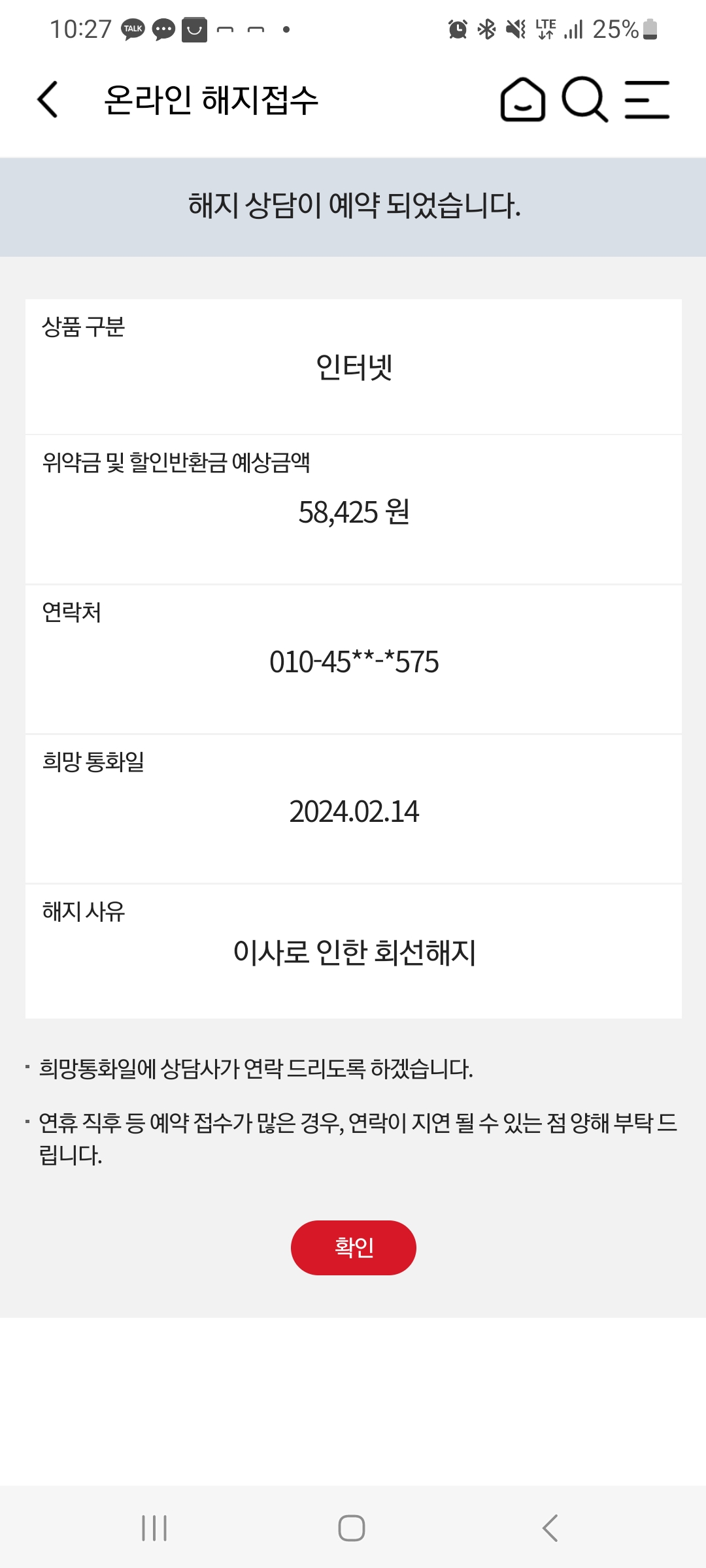The width and height of the screenshot is (706, 1568).
Task: Open the search magnifier icon
Action: click(584, 100)
